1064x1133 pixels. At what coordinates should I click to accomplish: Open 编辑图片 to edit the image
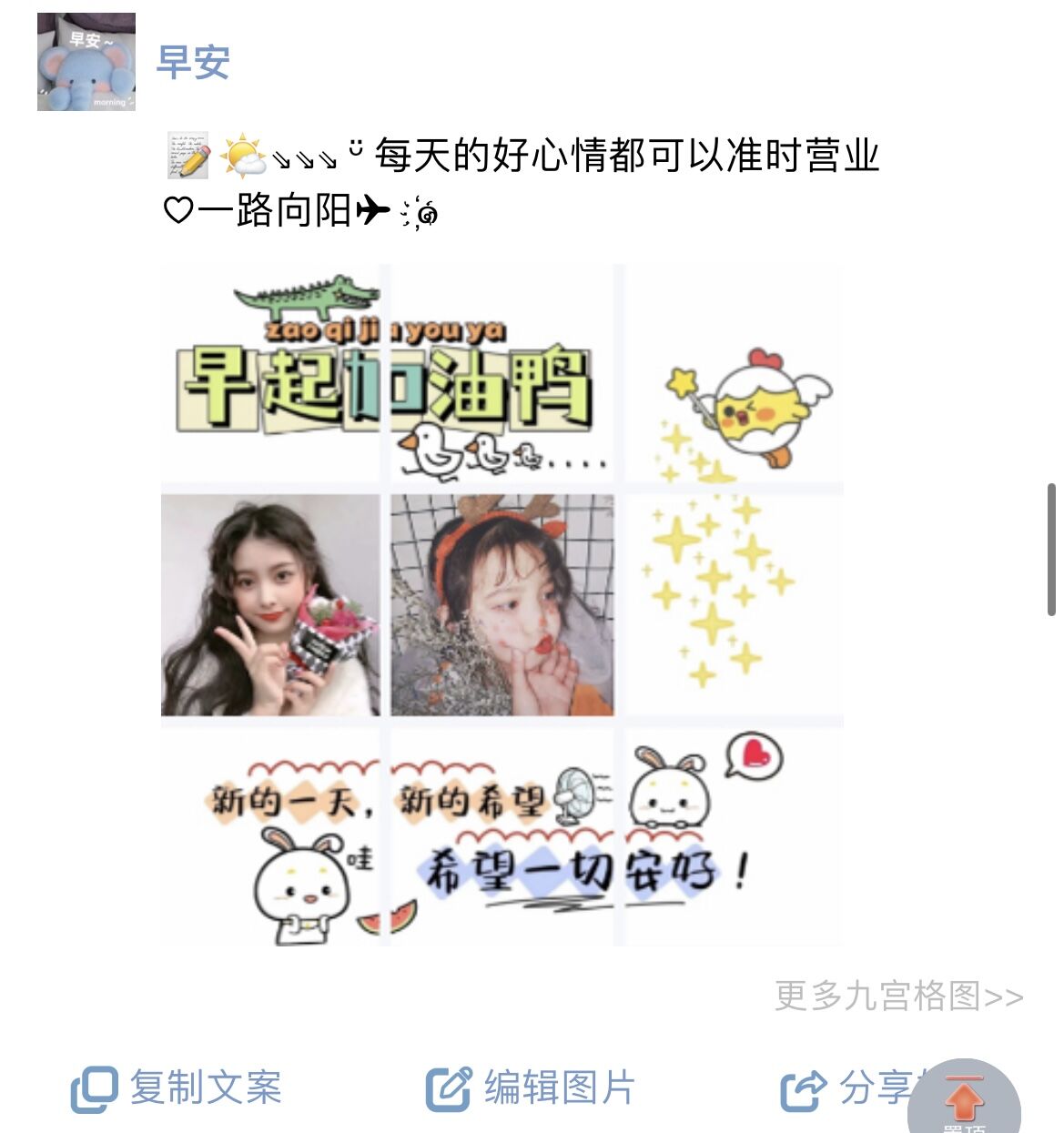pos(532,1088)
